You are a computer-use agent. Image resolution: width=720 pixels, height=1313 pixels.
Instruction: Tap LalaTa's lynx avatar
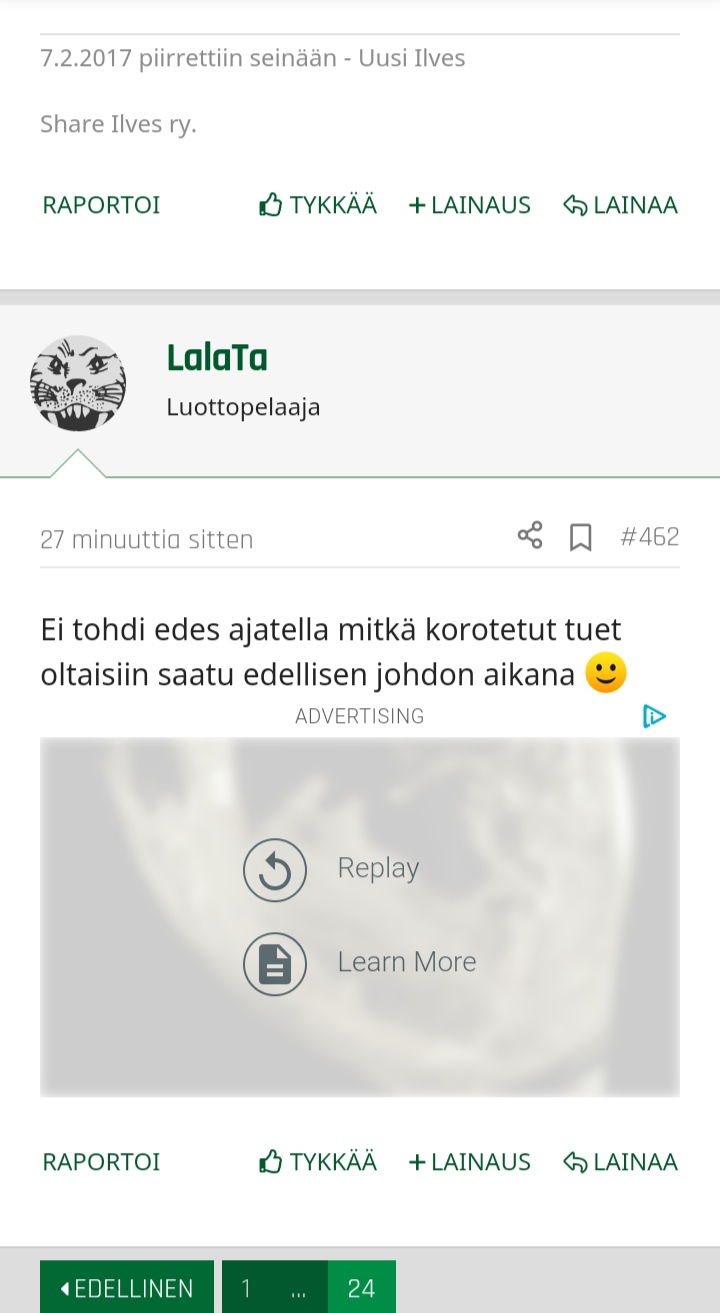tap(78, 383)
